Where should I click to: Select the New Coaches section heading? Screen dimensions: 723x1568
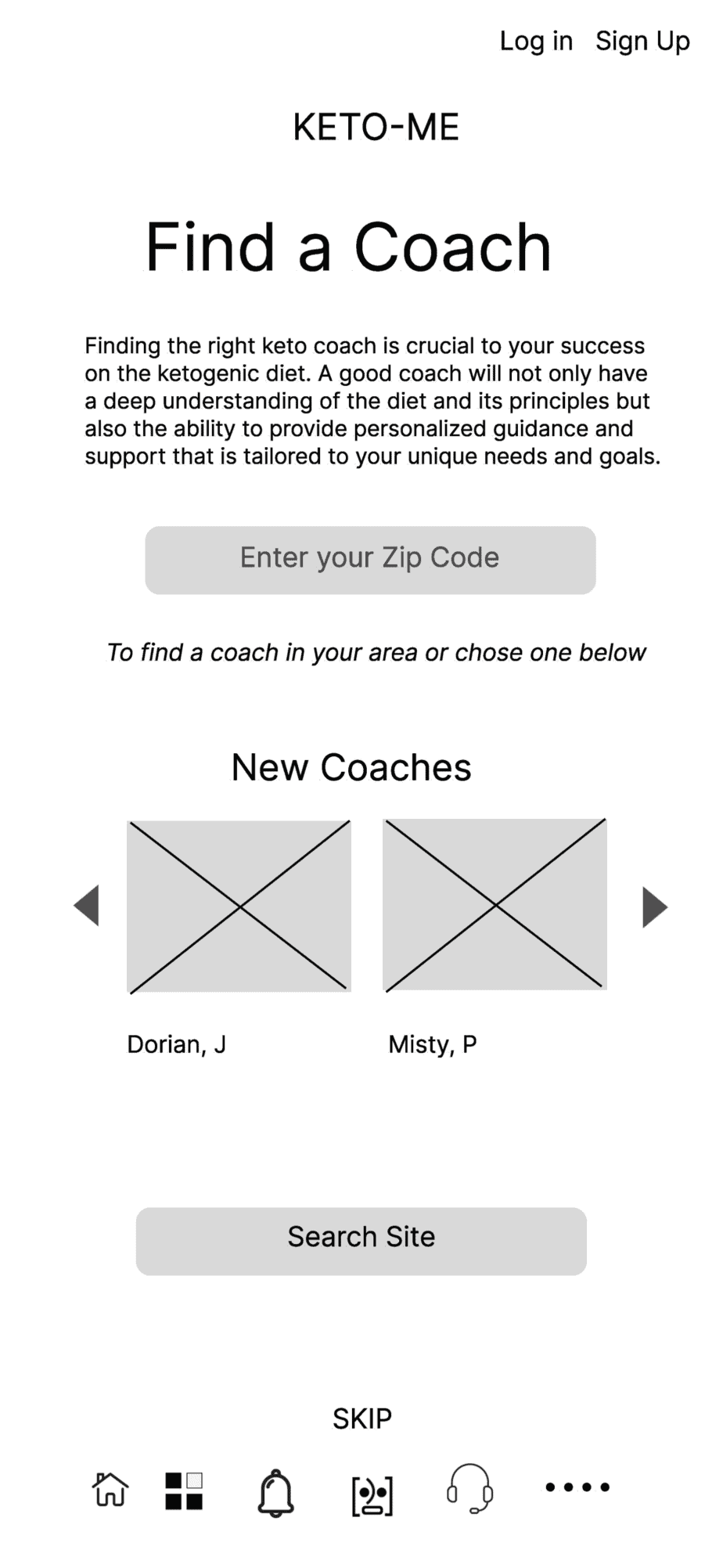(351, 767)
